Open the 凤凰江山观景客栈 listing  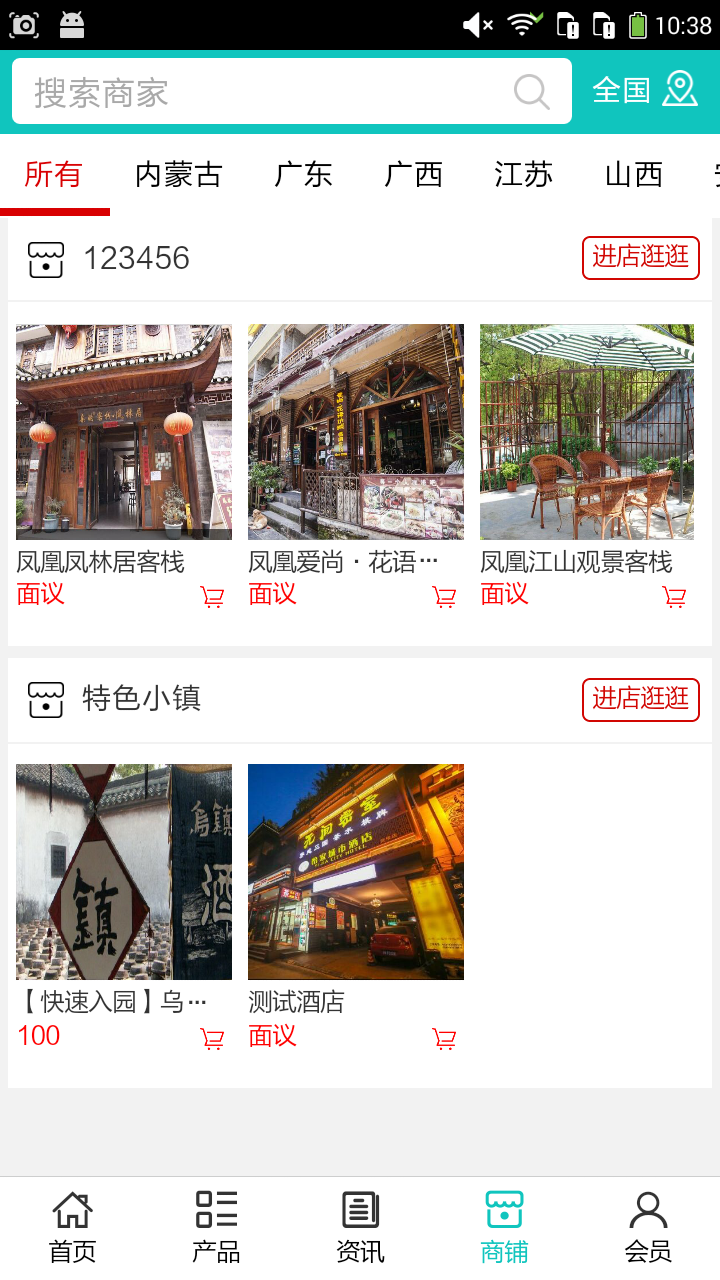(x=587, y=432)
